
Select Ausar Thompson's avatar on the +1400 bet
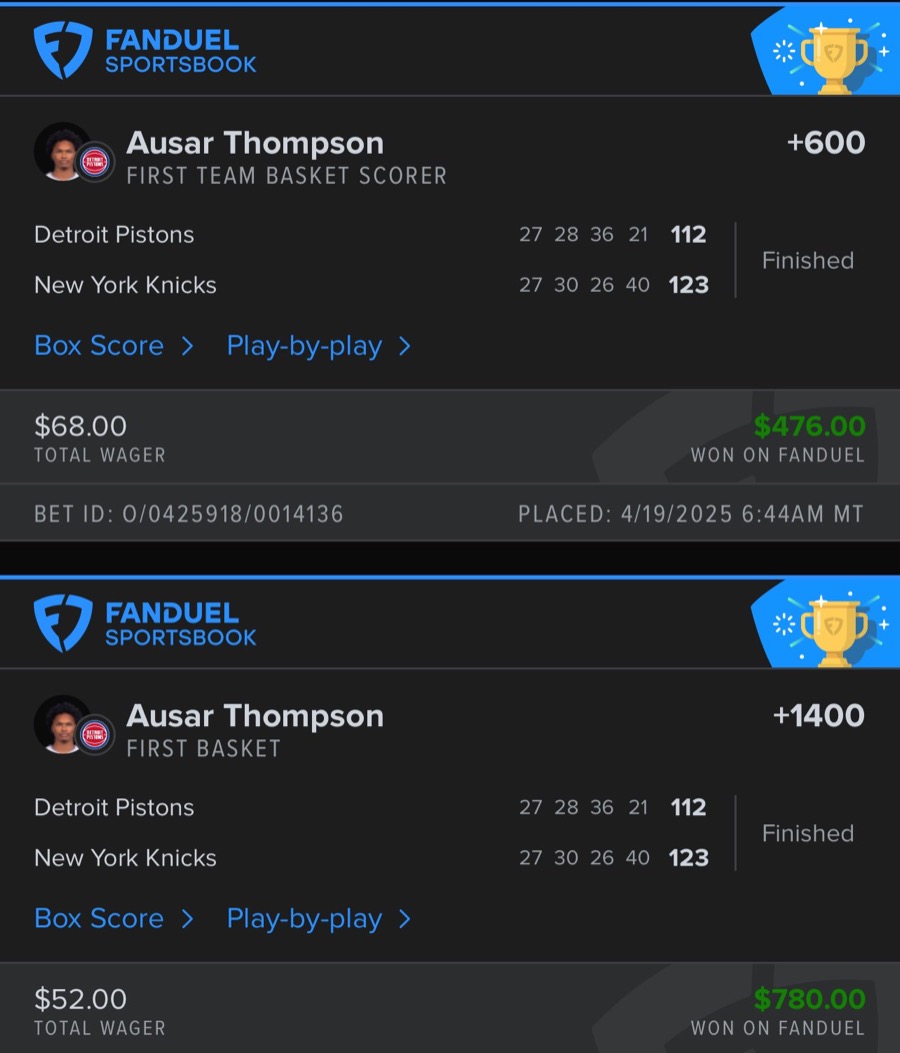[x=62, y=723]
